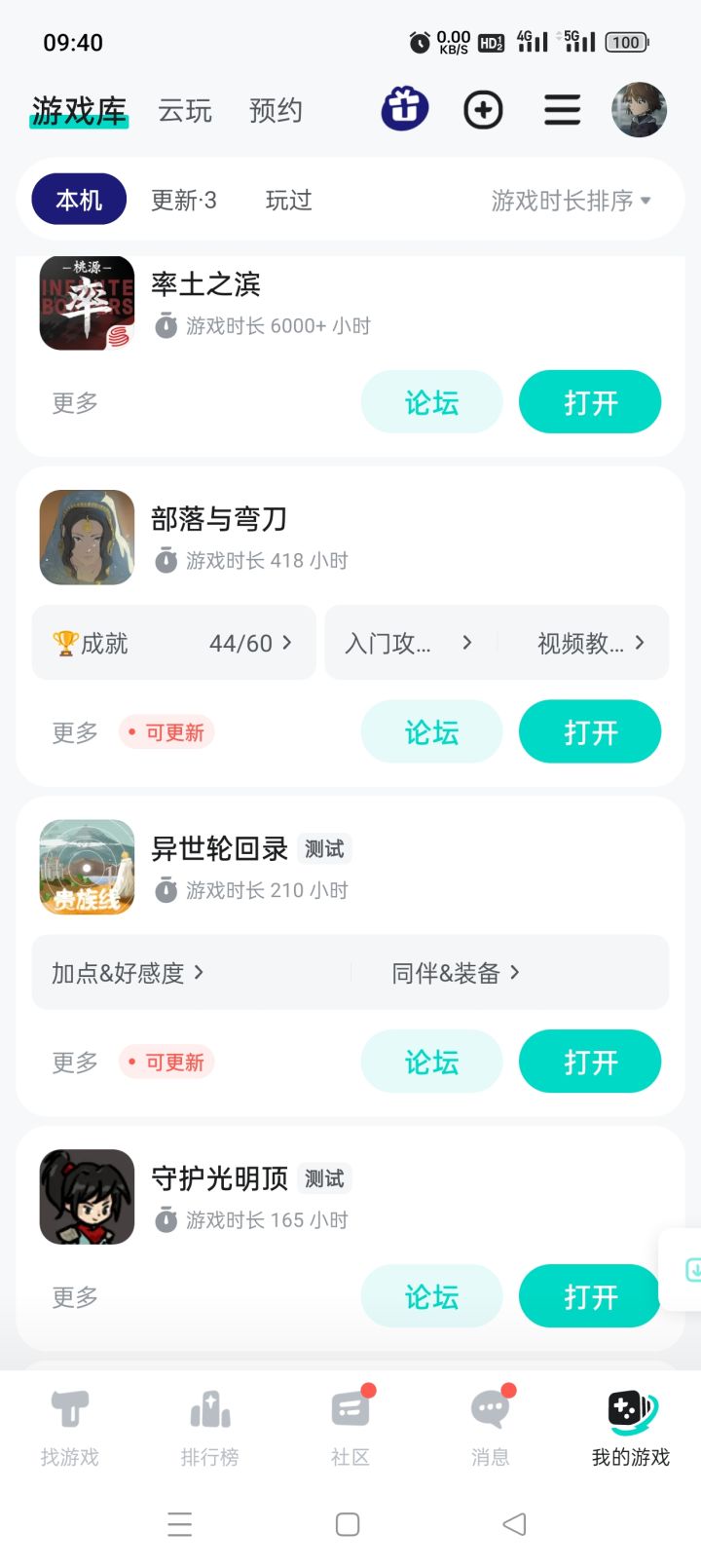This screenshot has height=1568, width=701.
Task: Open the gift box icon
Action: point(405,109)
